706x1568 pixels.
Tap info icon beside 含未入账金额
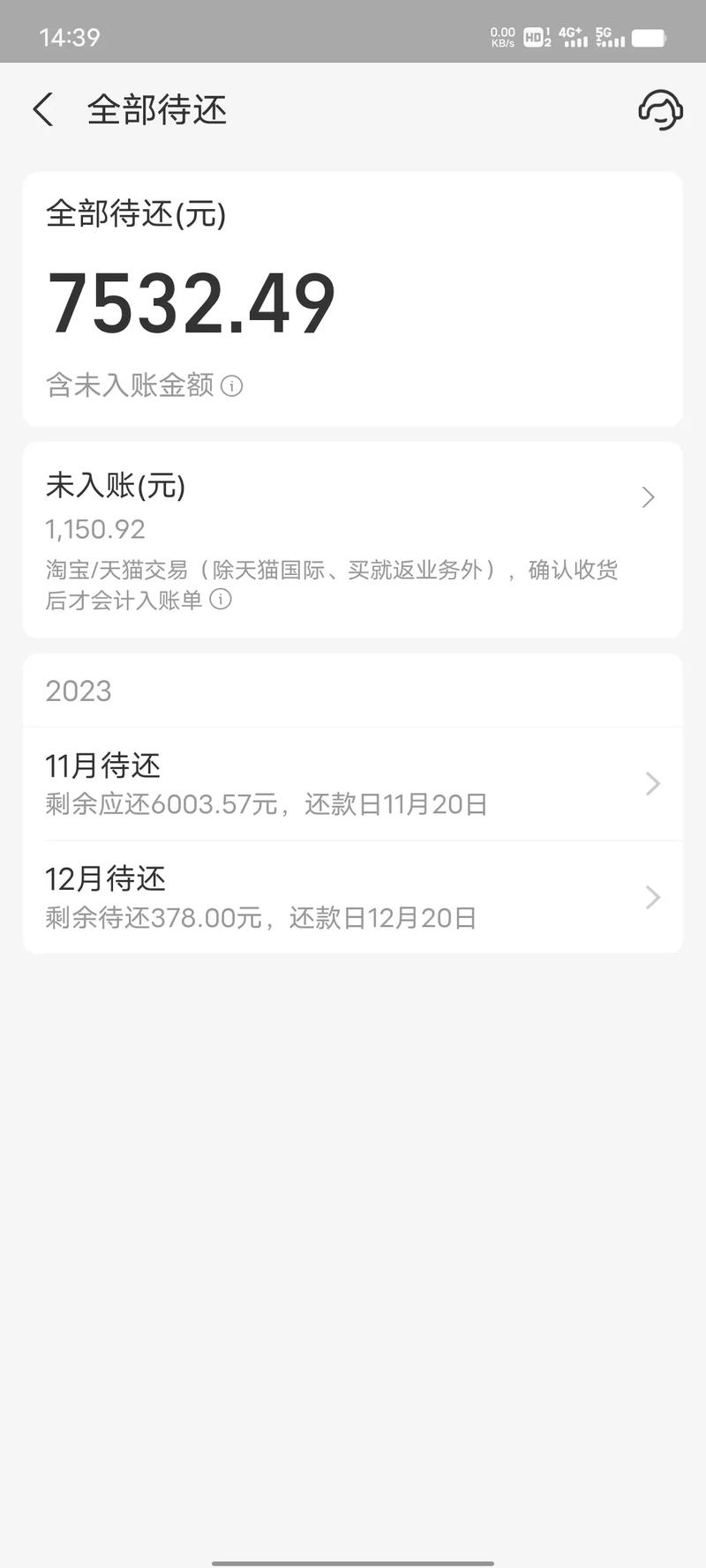point(232,385)
